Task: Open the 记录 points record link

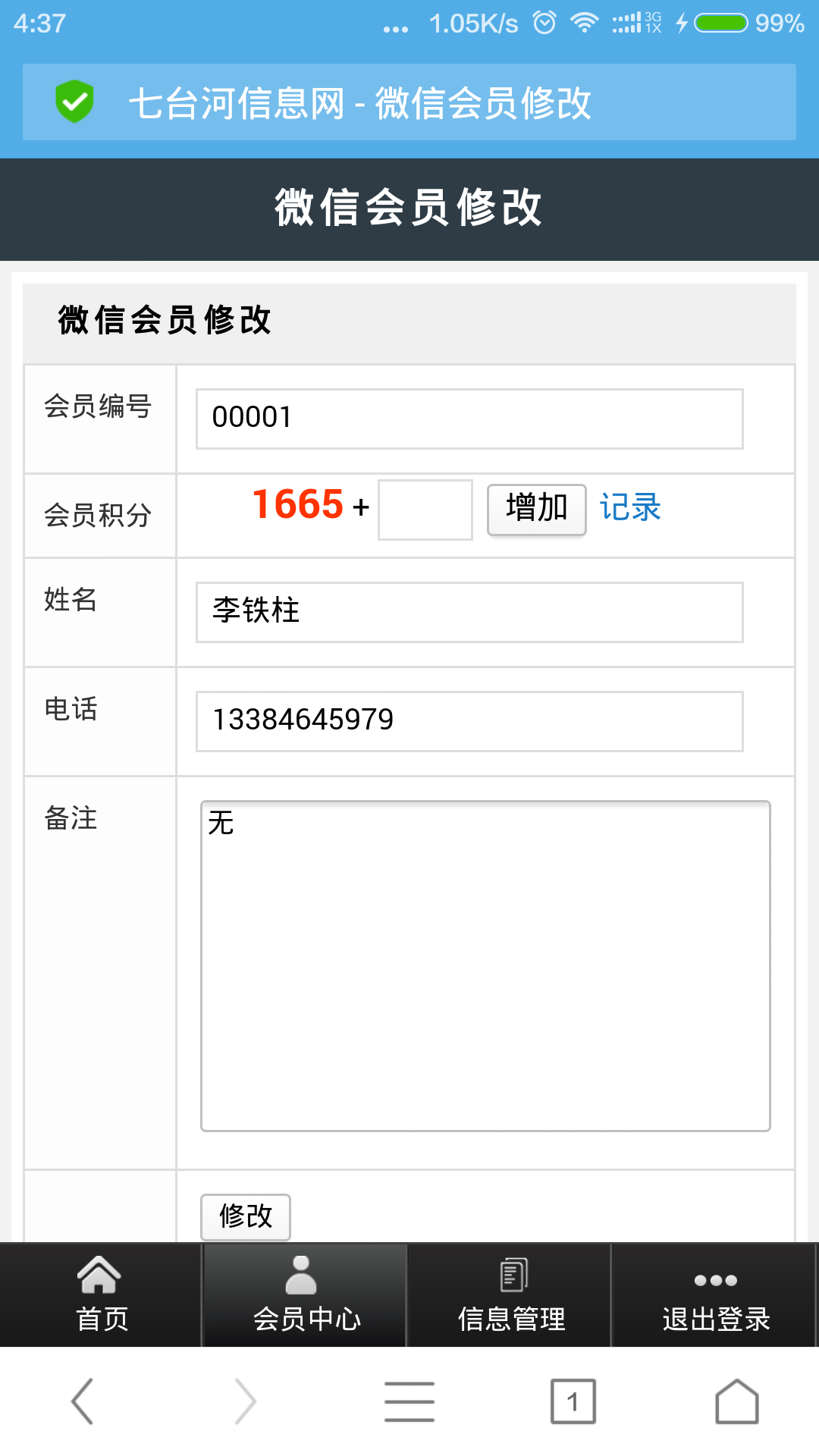Action: click(x=630, y=507)
